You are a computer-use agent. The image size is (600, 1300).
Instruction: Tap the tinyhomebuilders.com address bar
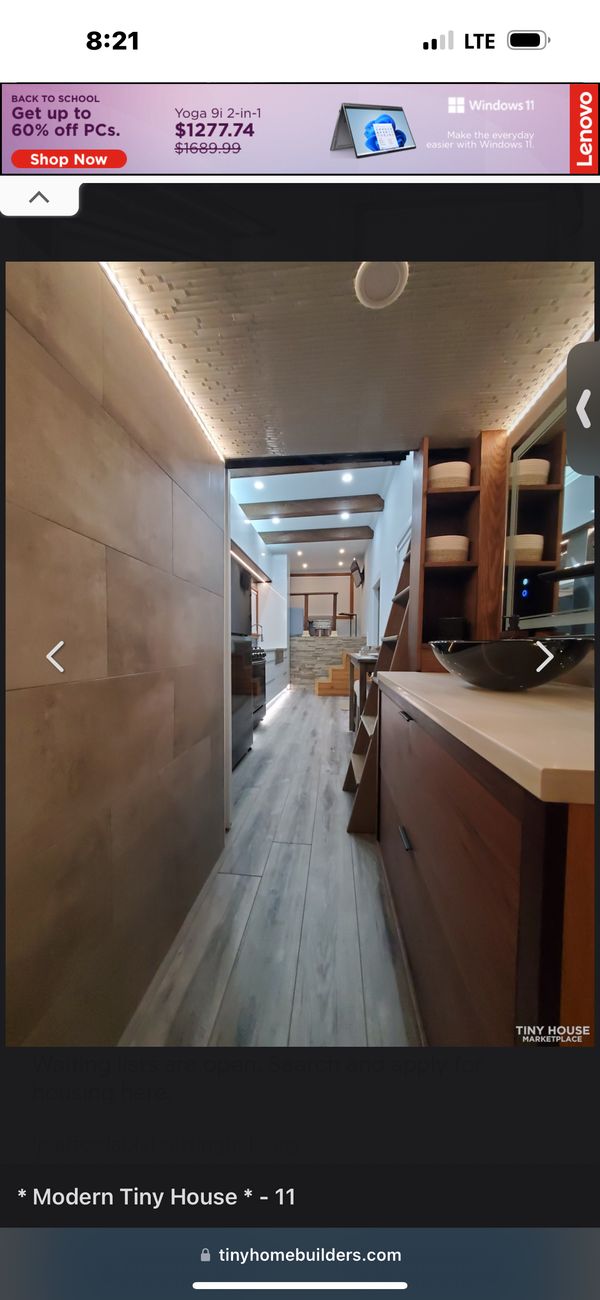tap(300, 1255)
